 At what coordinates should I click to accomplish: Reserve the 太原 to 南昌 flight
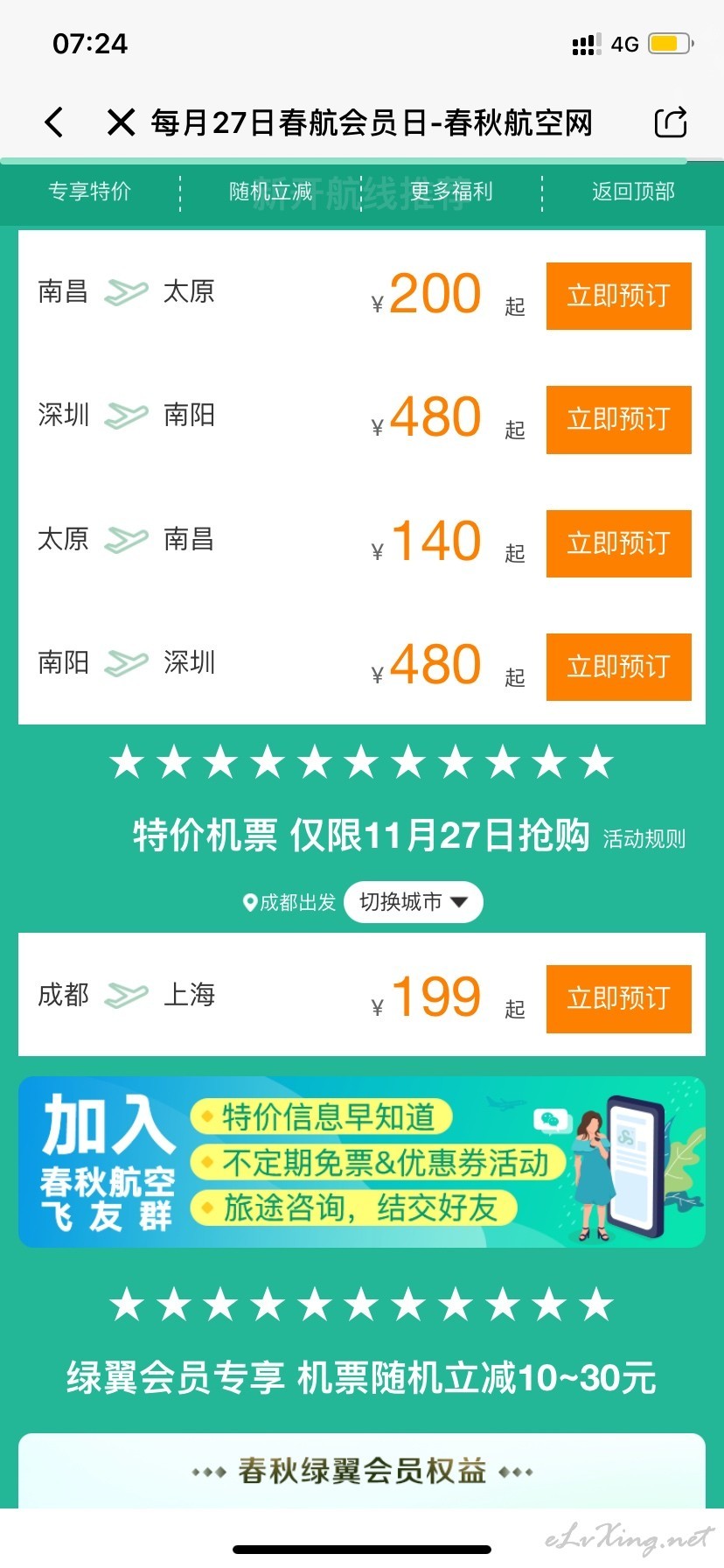(619, 543)
